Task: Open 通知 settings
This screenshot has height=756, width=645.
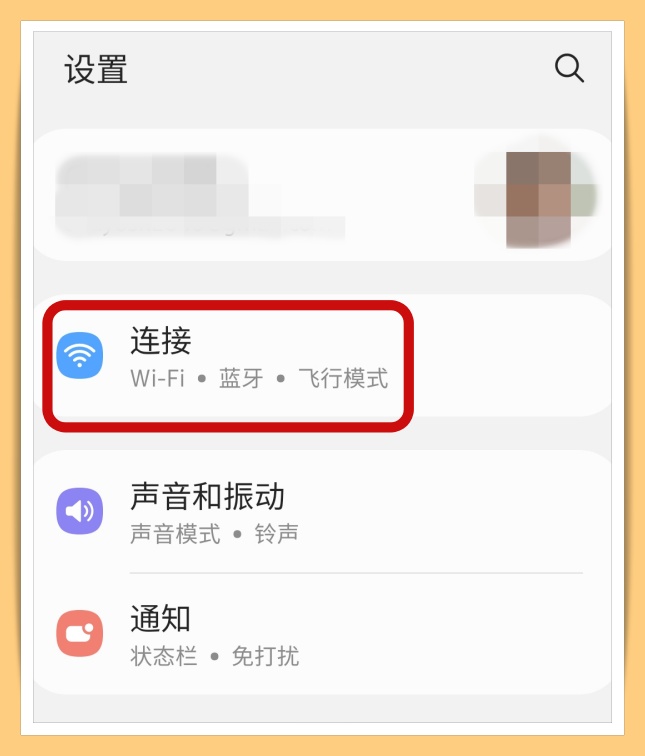Action: click(160, 634)
